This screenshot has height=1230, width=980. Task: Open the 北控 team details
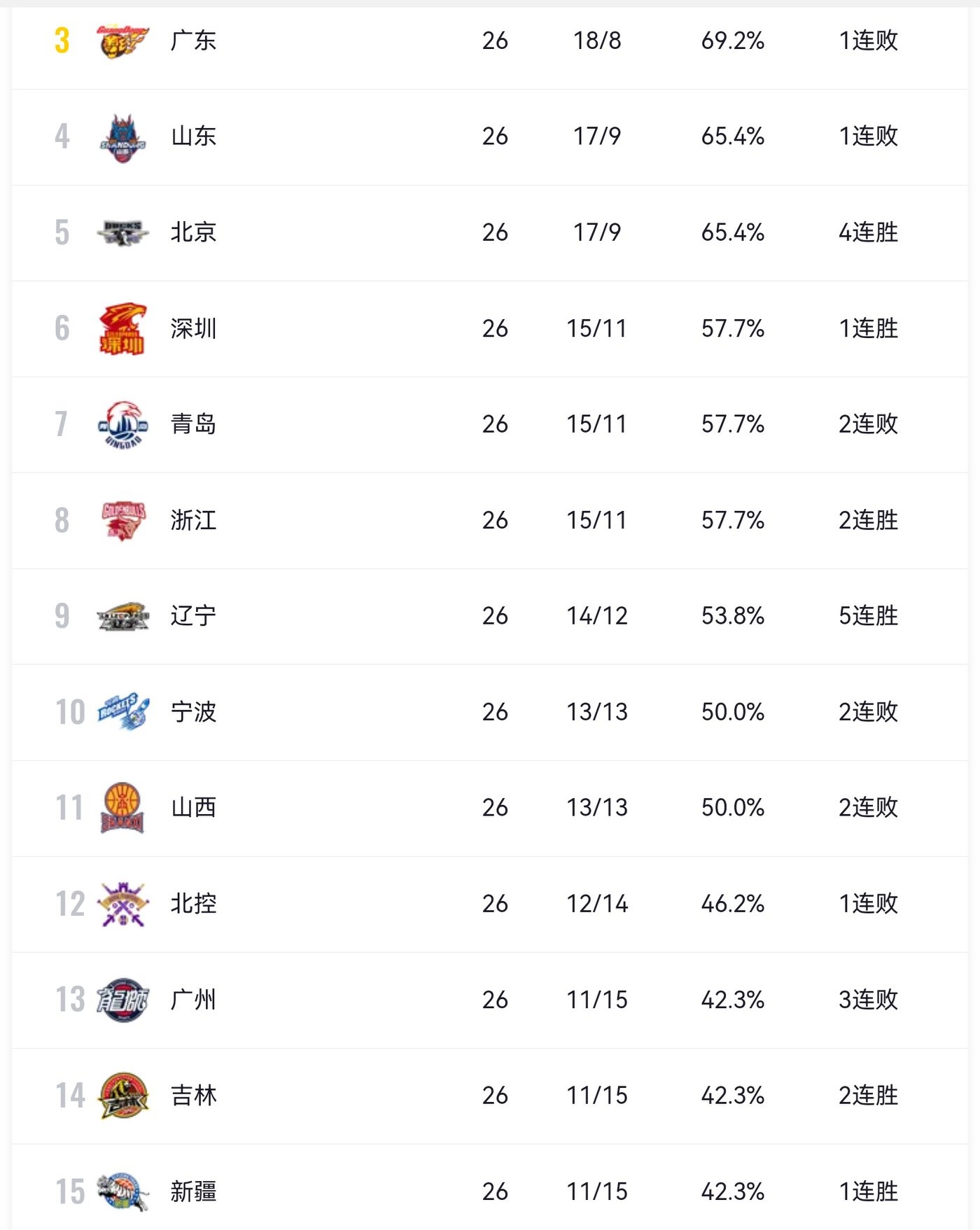193,903
